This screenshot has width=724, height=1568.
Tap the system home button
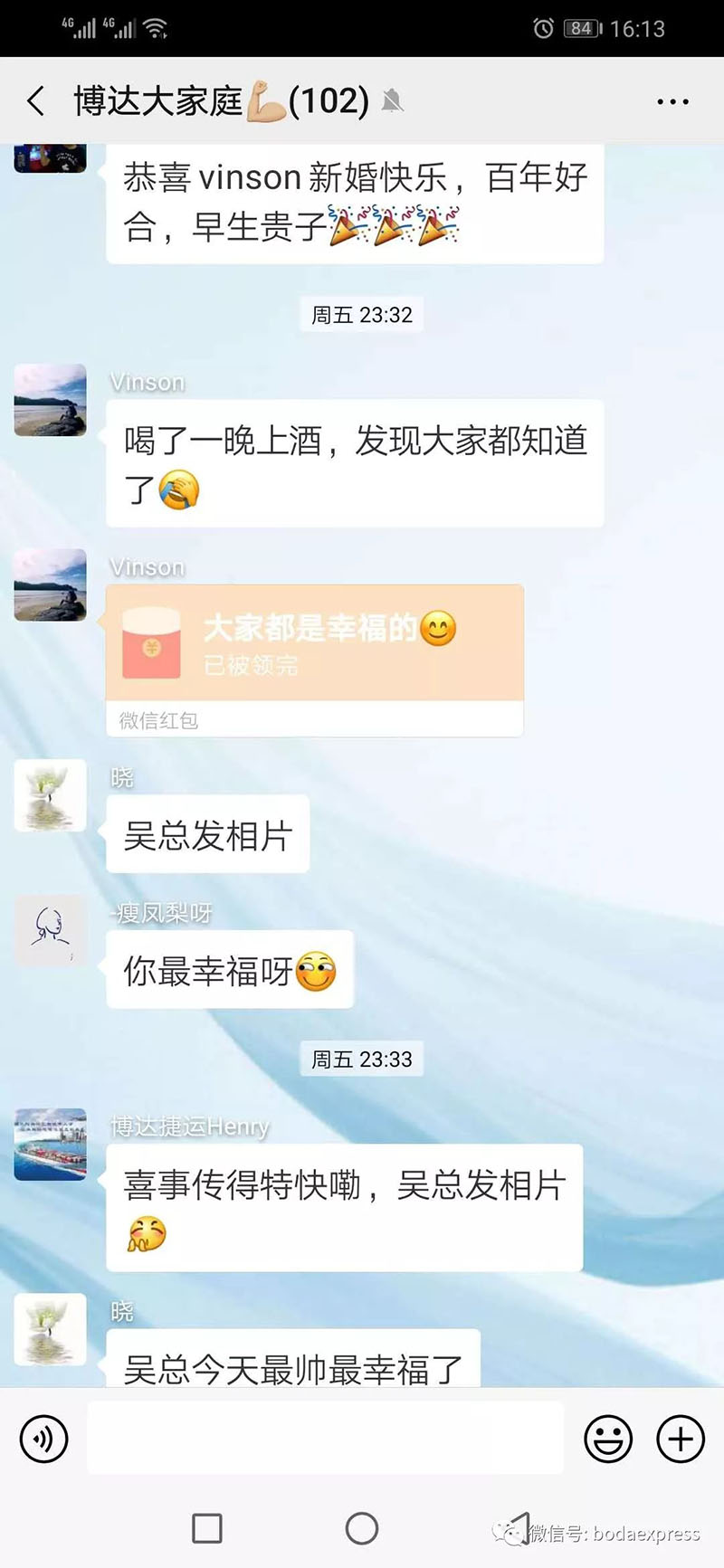pos(362,1528)
